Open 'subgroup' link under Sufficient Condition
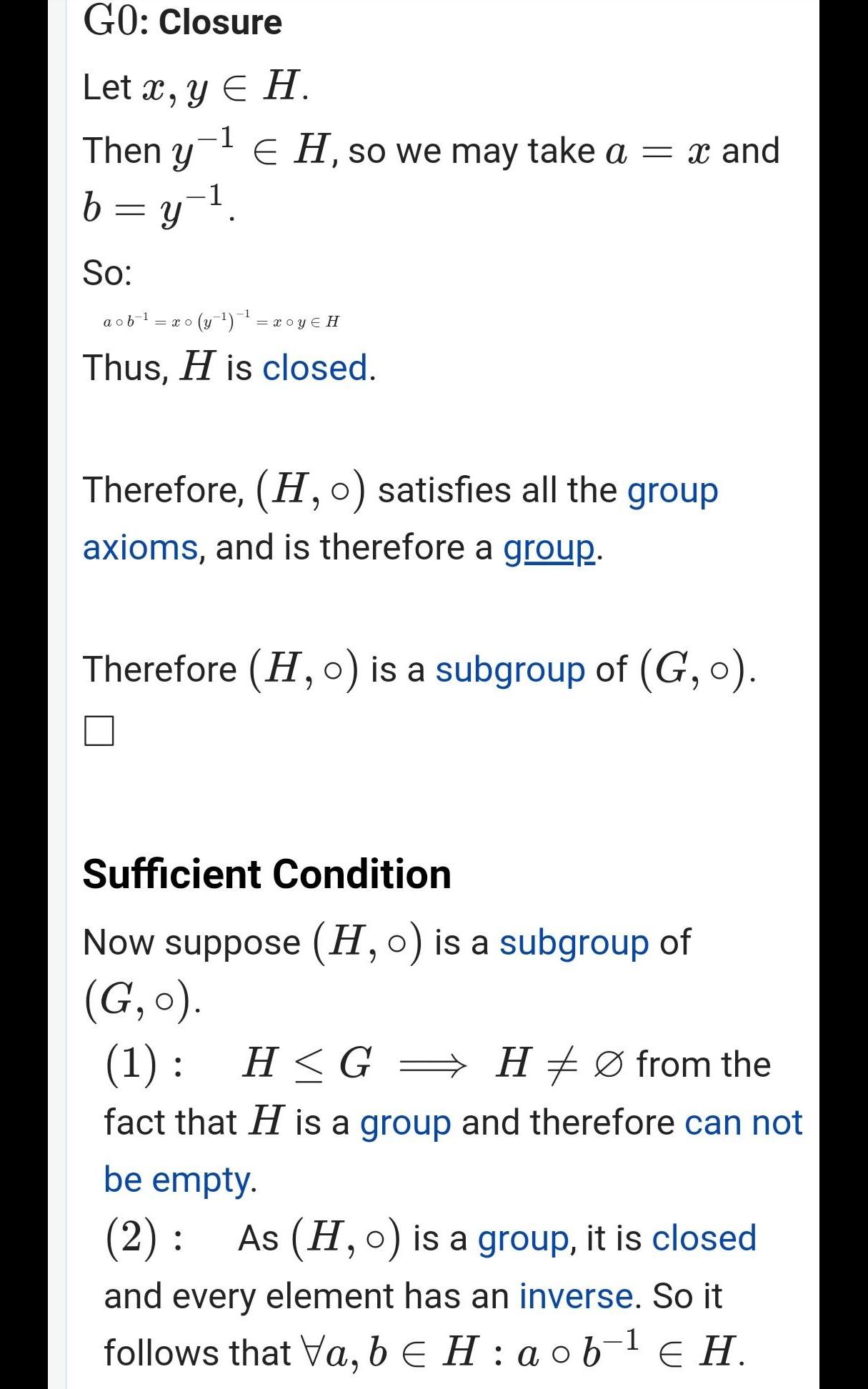The height and width of the screenshot is (1389, 868). (x=574, y=943)
